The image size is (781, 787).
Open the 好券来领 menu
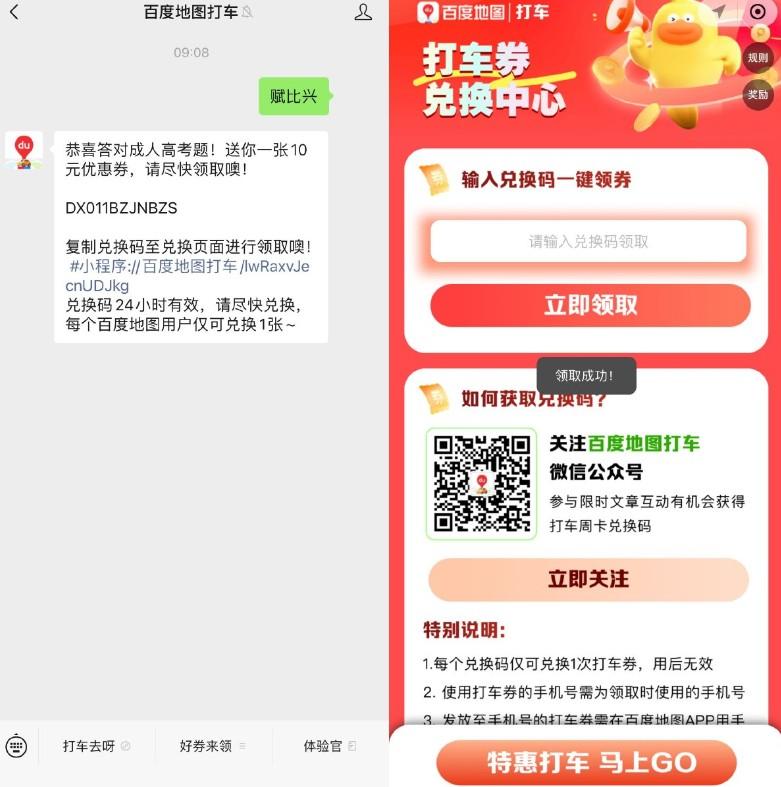click(212, 746)
